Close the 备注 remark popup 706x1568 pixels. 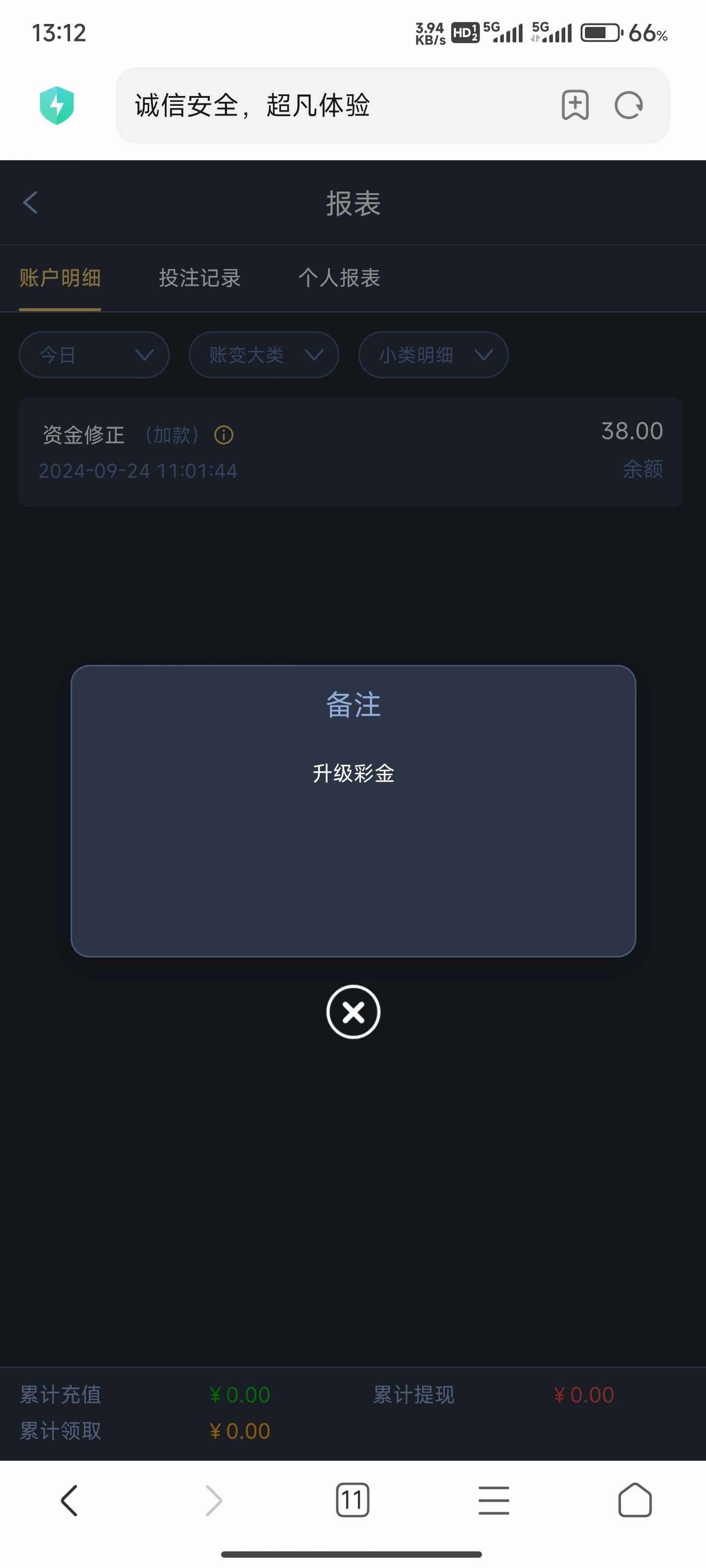353,1012
